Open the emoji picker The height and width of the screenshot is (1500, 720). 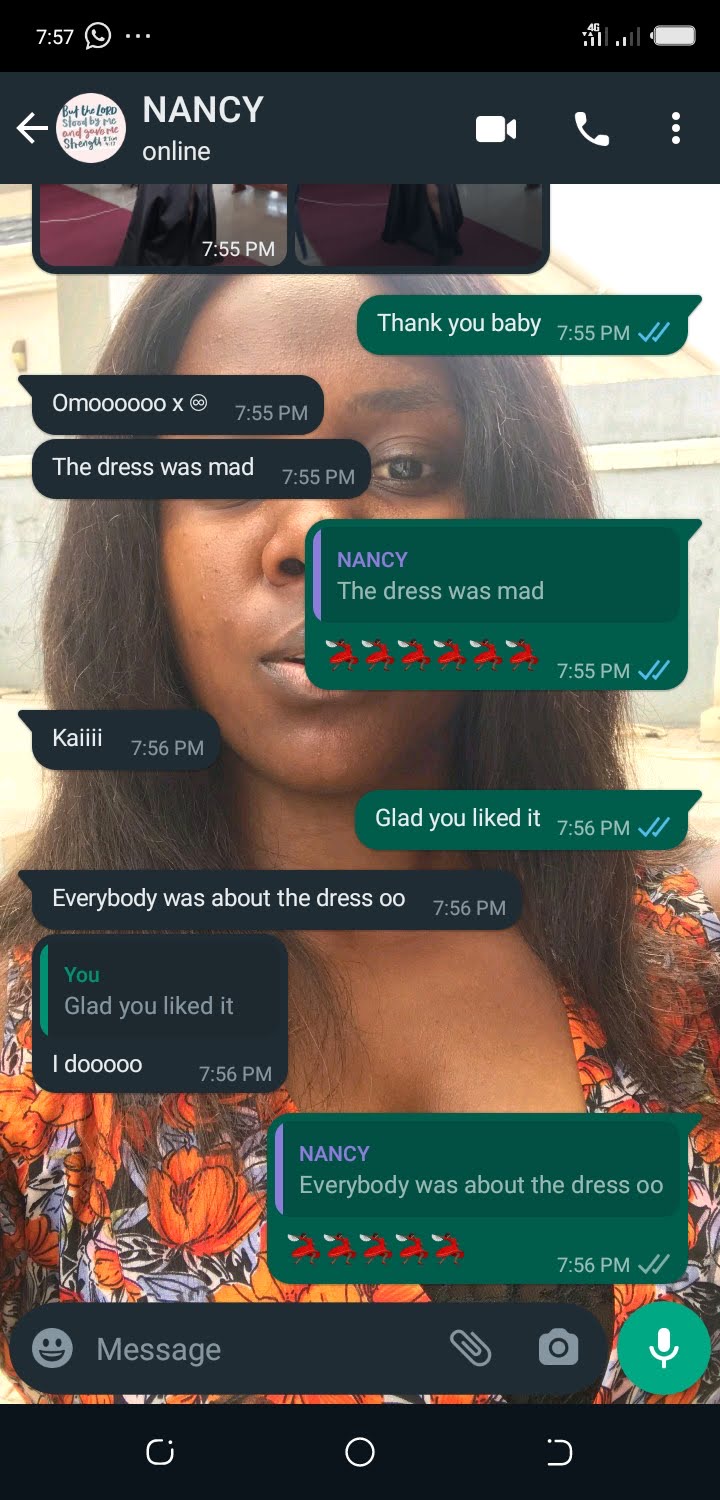click(x=53, y=1349)
